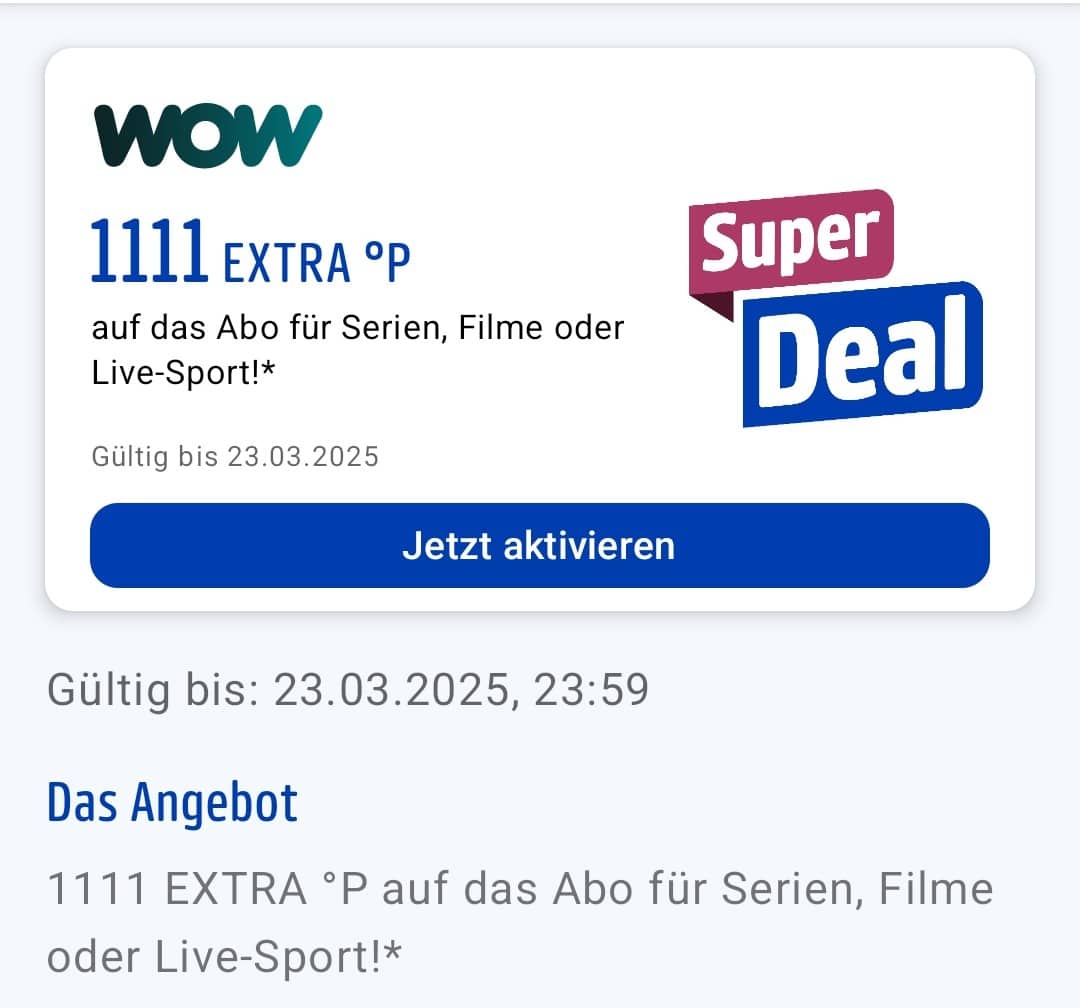
Task: Activate the WOW 1111 Extra points offer
Action: pyautogui.click(x=539, y=546)
